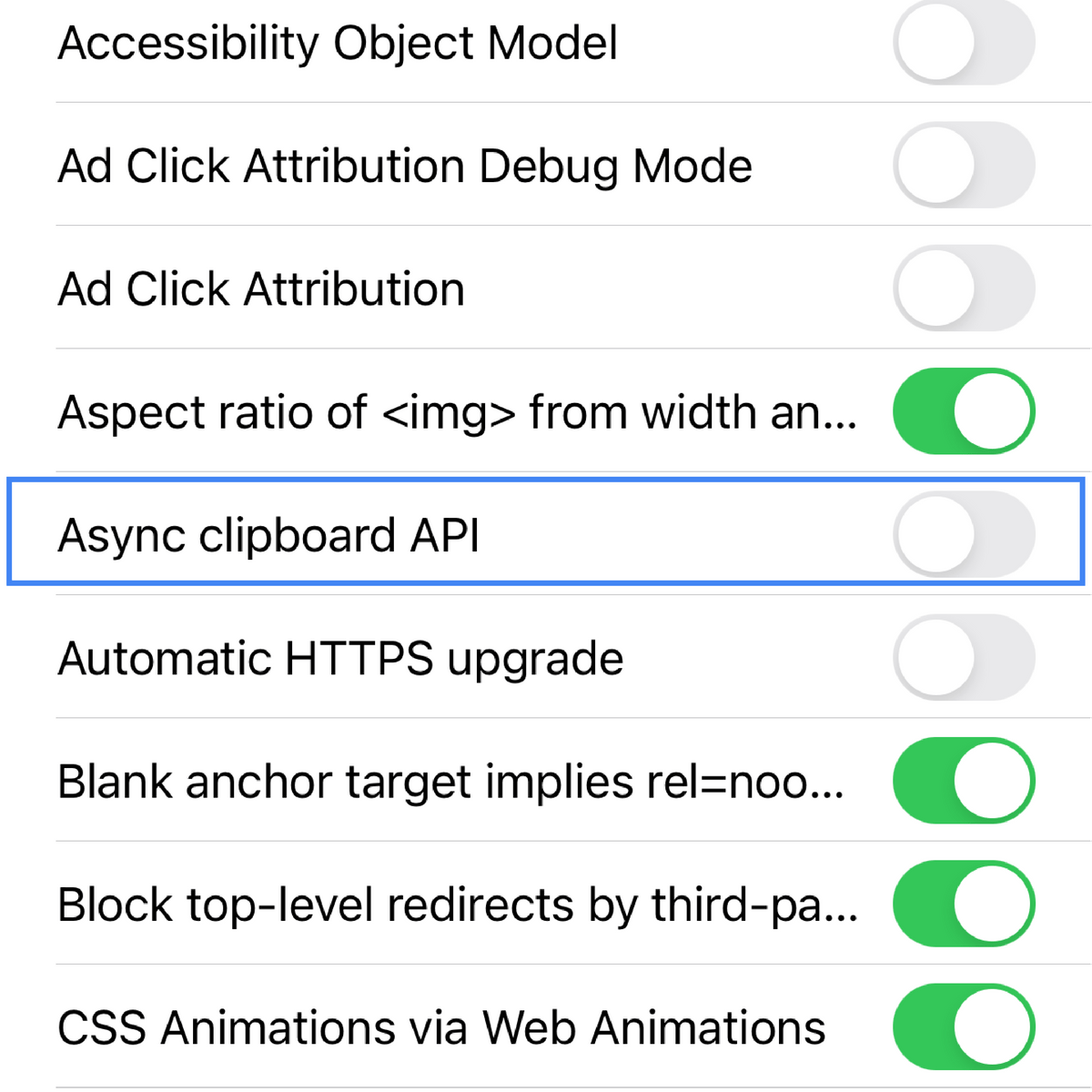Turn on Async clipboard API
The width and height of the screenshot is (1092, 1092).
coord(963,534)
